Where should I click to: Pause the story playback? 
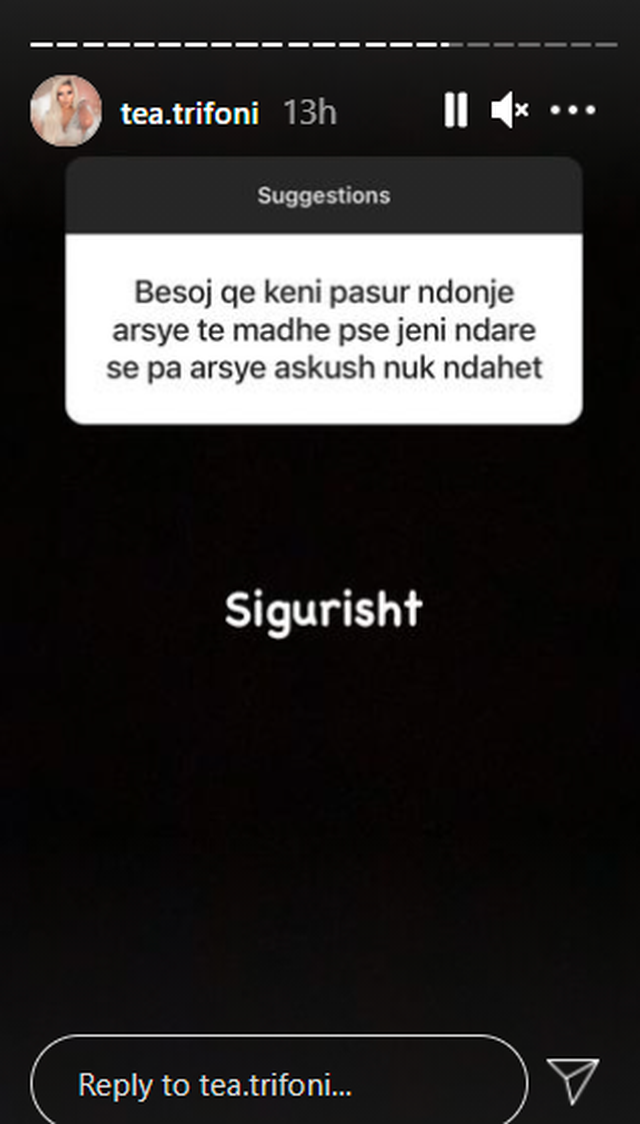pyautogui.click(x=456, y=111)
